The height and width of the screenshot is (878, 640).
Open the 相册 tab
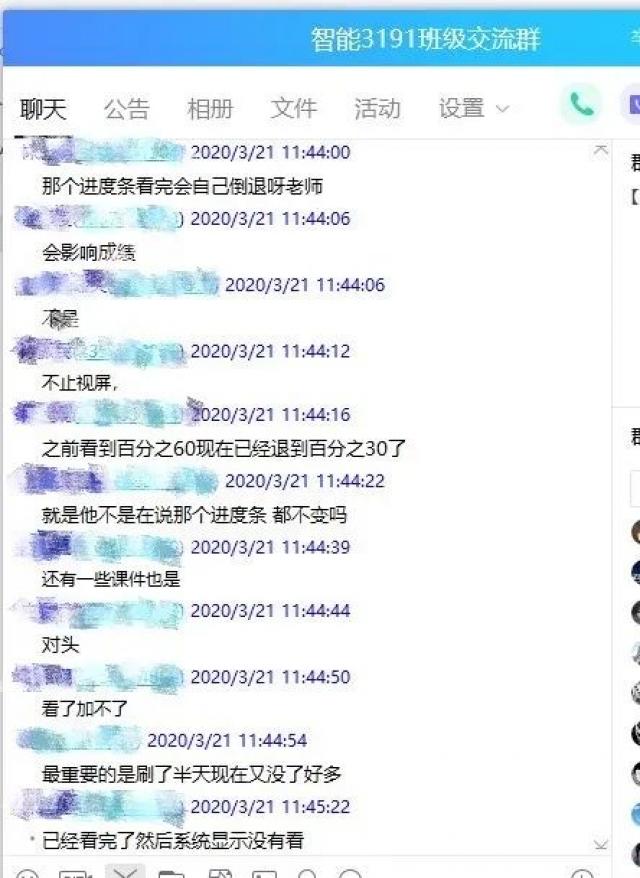210,108
